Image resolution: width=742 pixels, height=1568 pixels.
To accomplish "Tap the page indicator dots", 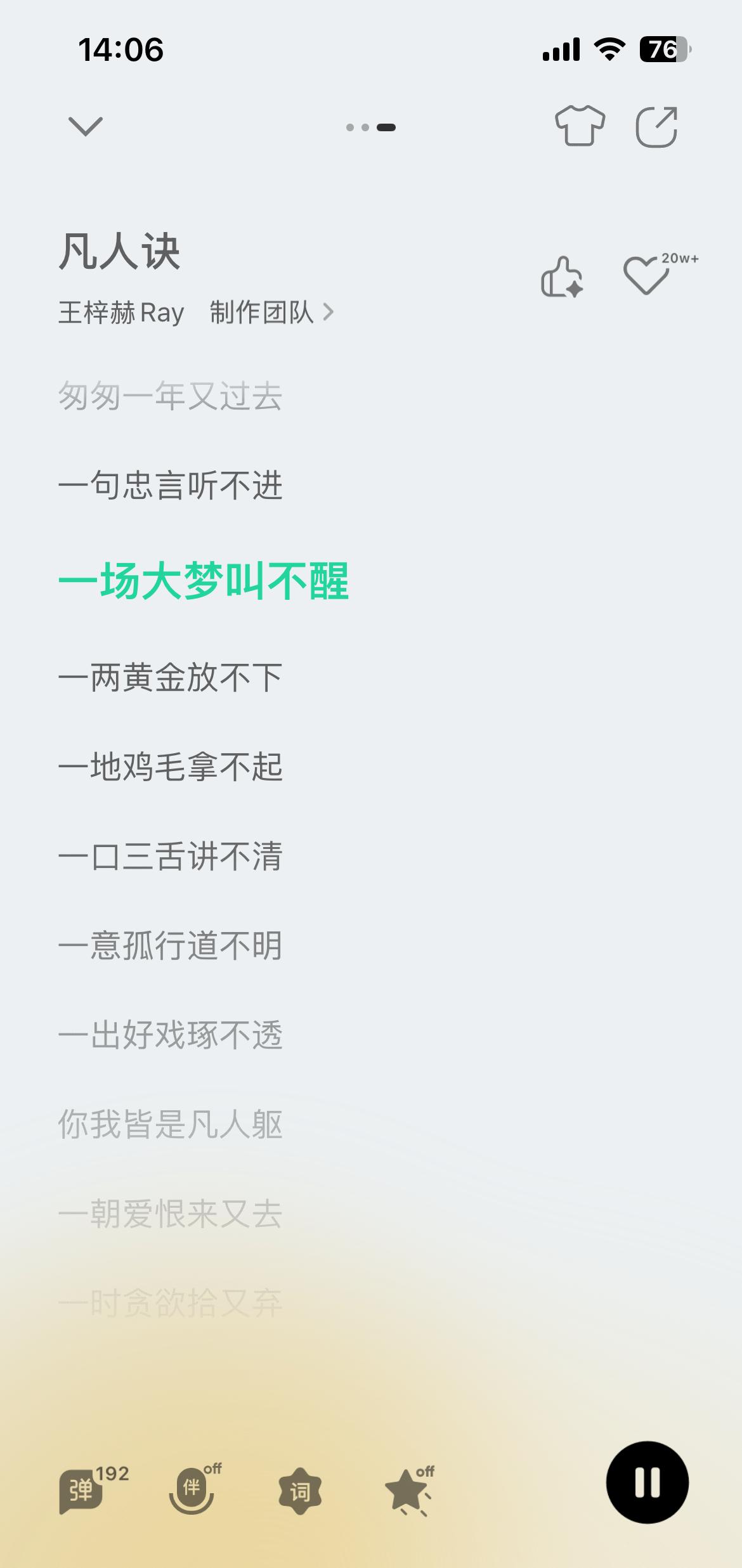I will pyautogui.click(x=371, y=127).
